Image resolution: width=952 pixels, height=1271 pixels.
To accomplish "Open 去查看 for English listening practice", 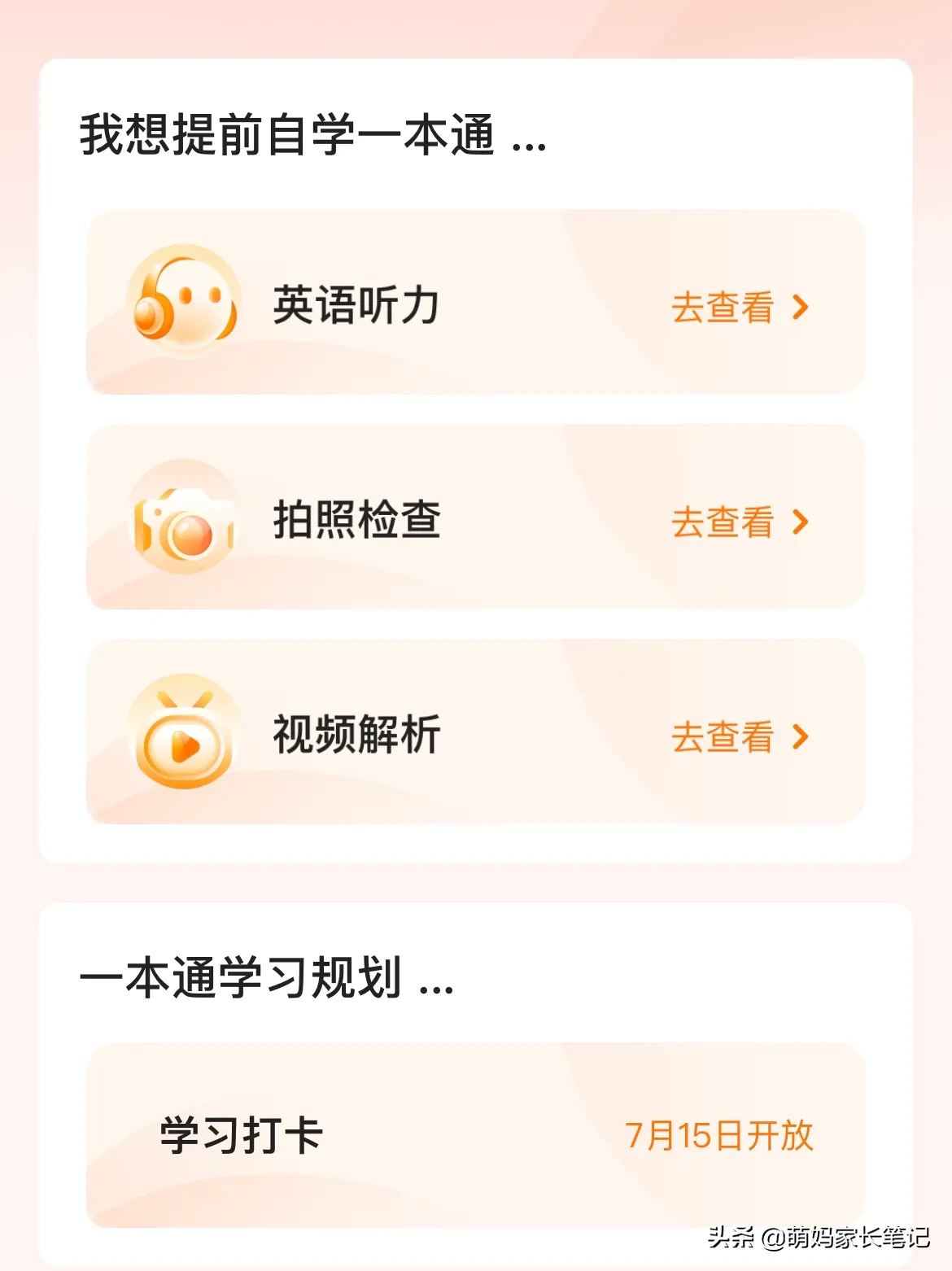I will click(x=723, y=308).
